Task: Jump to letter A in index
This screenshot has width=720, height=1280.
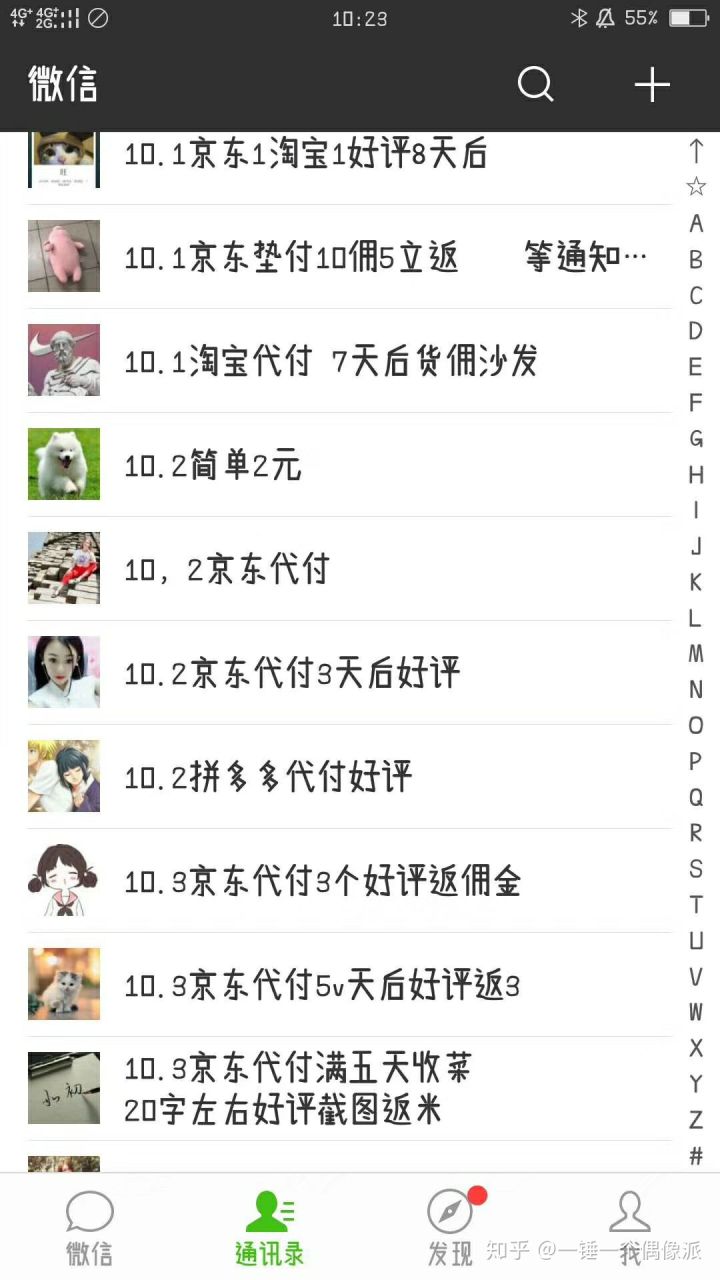Action: pos(696,223)
